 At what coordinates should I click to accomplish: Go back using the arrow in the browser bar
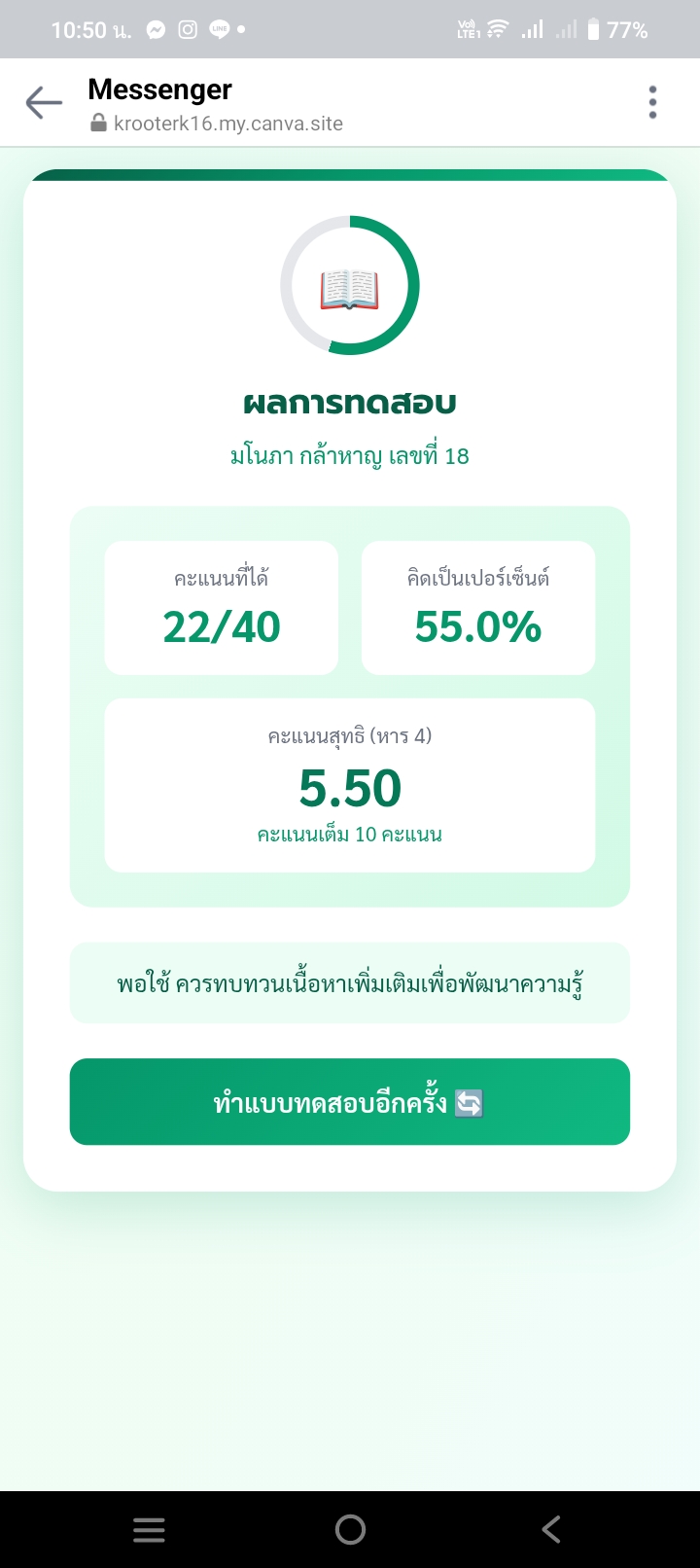[44, 102]
